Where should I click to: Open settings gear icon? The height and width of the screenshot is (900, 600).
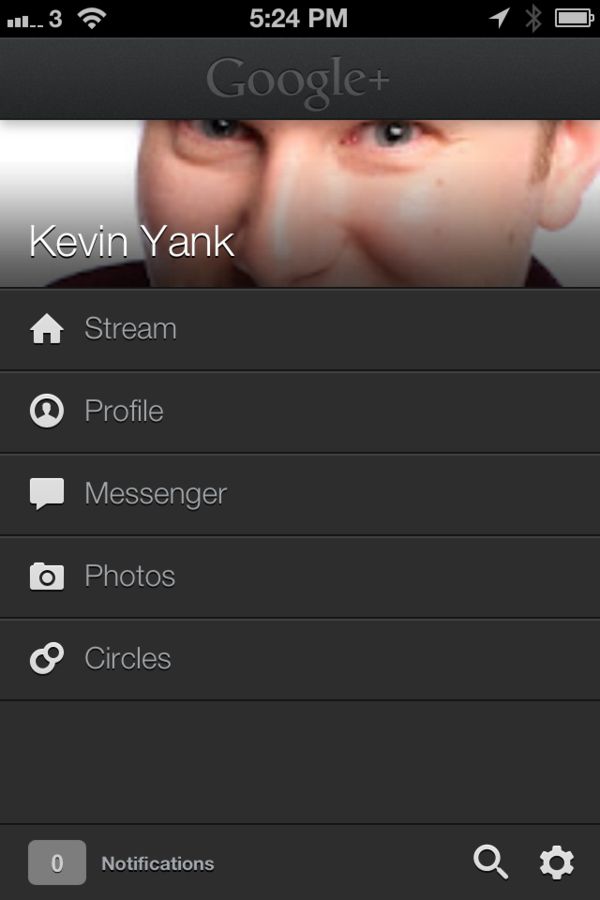(x=557, y=862)
